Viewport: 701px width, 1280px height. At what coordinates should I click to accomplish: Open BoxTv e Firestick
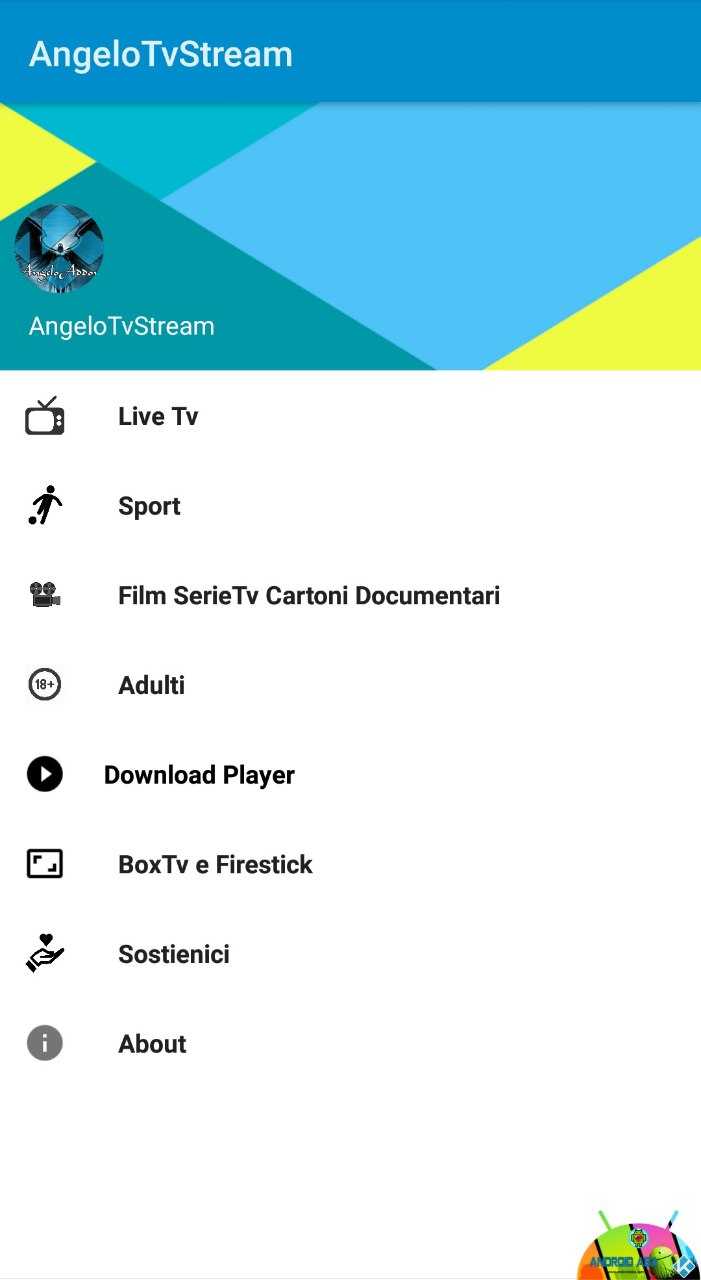pyautogui.click(x=215, y=864)
